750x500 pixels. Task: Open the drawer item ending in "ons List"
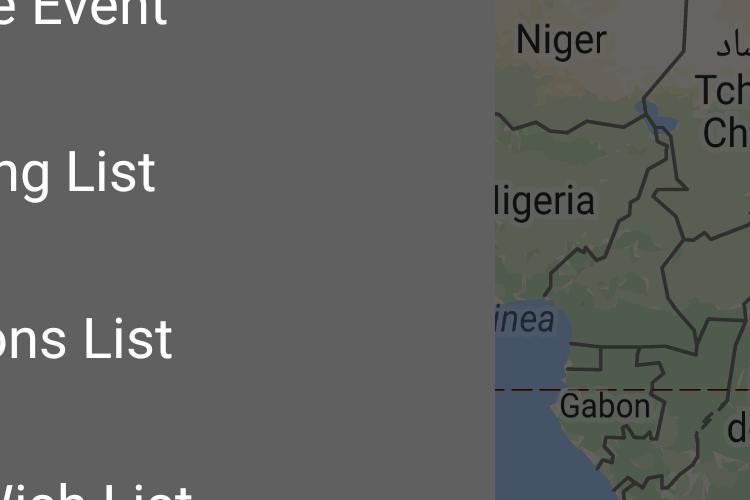click(x=85, y=338)
